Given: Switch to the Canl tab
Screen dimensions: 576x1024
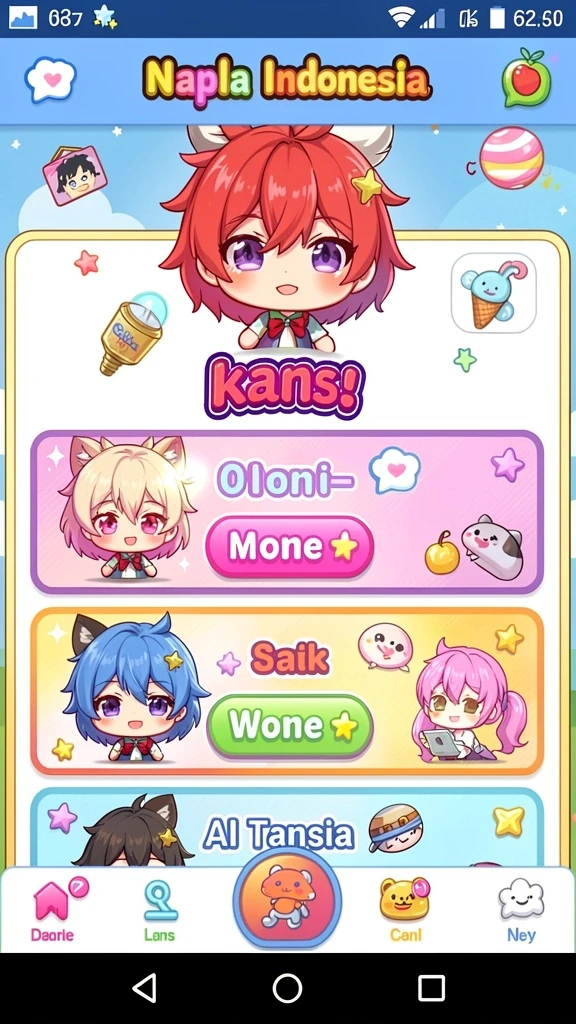Looking at the screenshot, I should (x=406, y=910).
